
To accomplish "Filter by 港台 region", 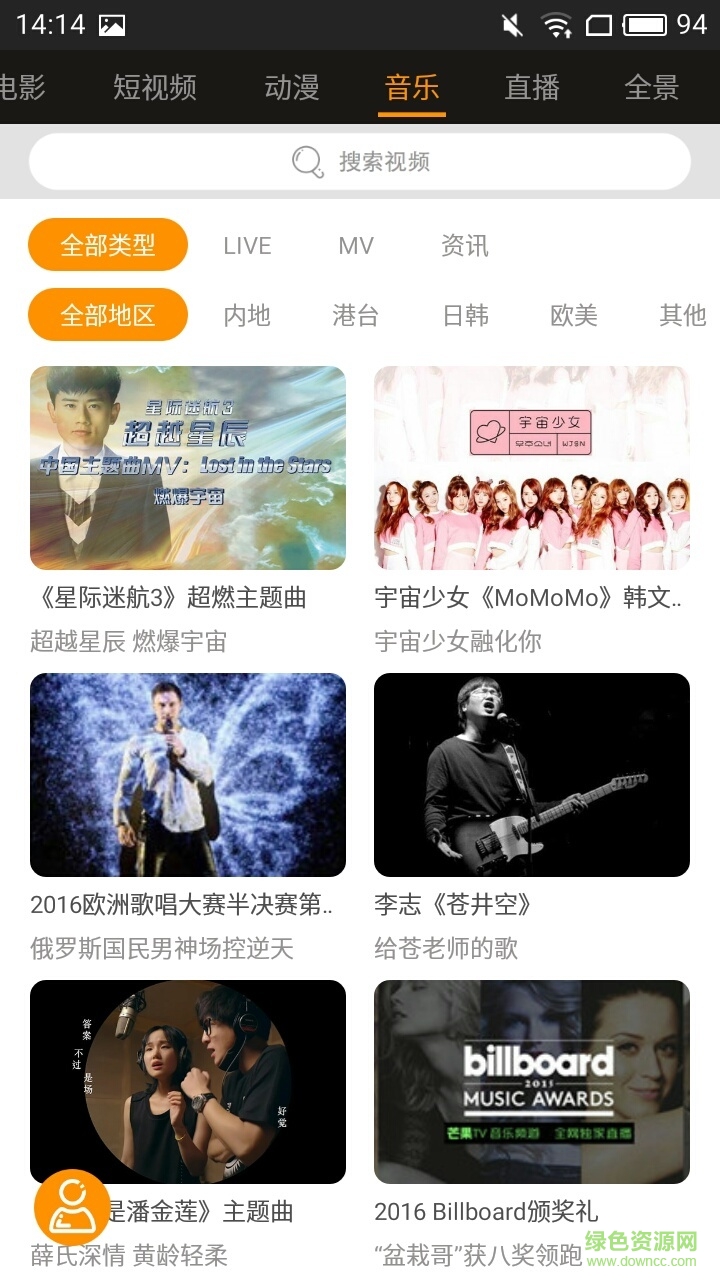I will pyautogui.click(x=356, y=315).
